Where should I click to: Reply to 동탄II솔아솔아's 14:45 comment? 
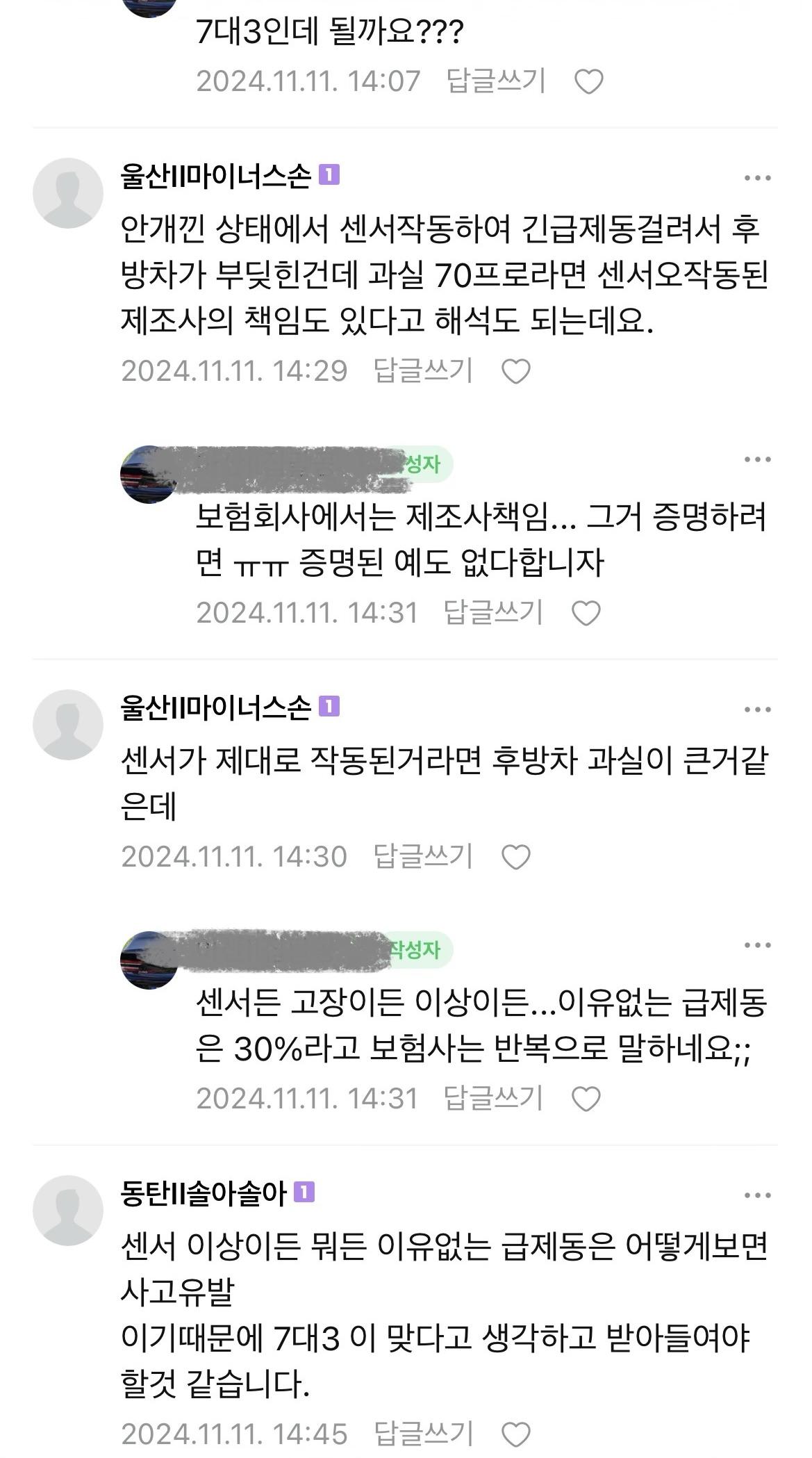click(x=423, y=1434)
